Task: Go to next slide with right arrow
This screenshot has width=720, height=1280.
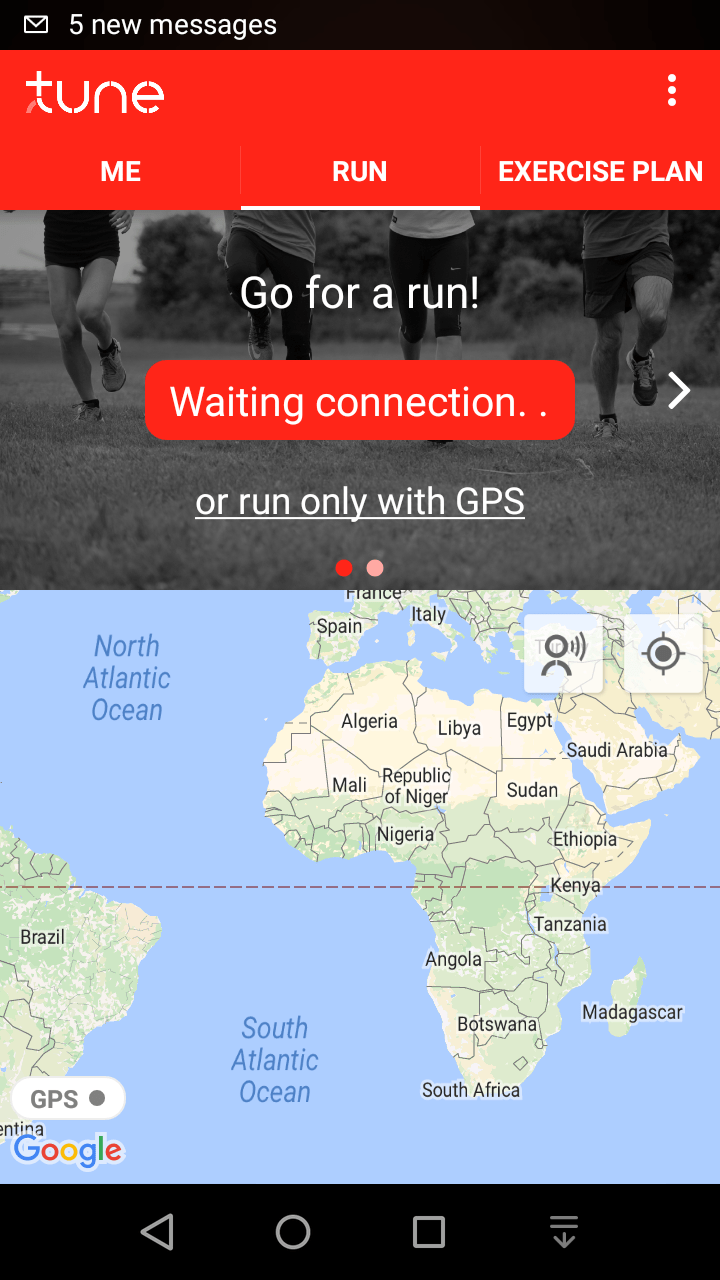Action: tap(679, 391)
